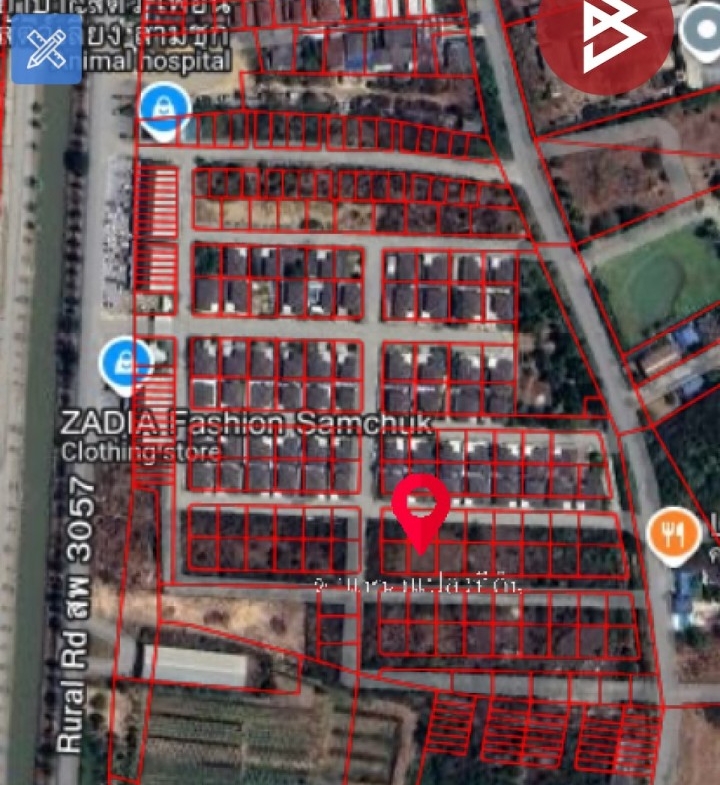The width and height of the screenshot is (720, 785).
Task: Open the orange restaurant marker
Action: coord(676,532)
